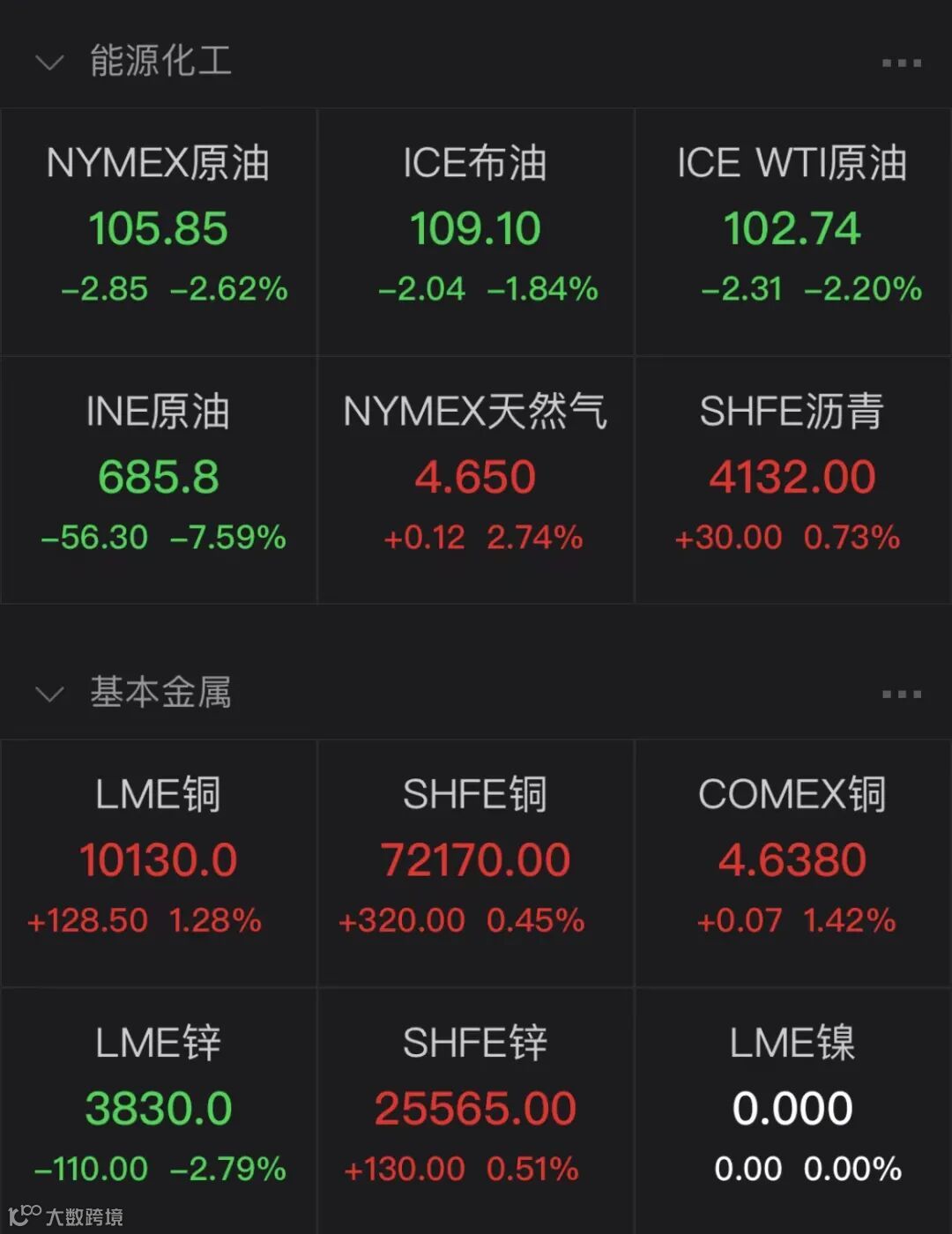
Task: Collapse the 能源化工 section
Action: tap(49, 63)
